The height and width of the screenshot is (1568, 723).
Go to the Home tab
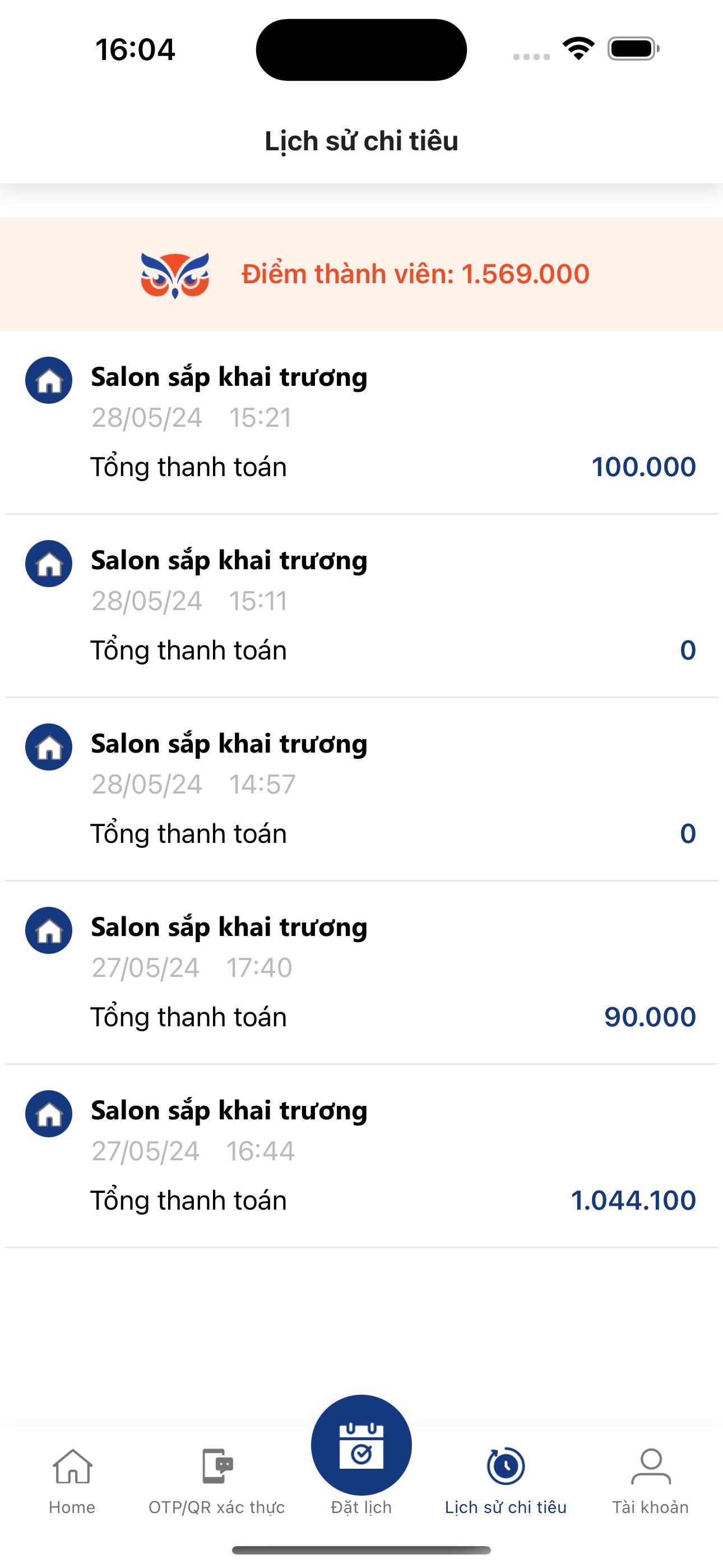[x=72, y=1481]
